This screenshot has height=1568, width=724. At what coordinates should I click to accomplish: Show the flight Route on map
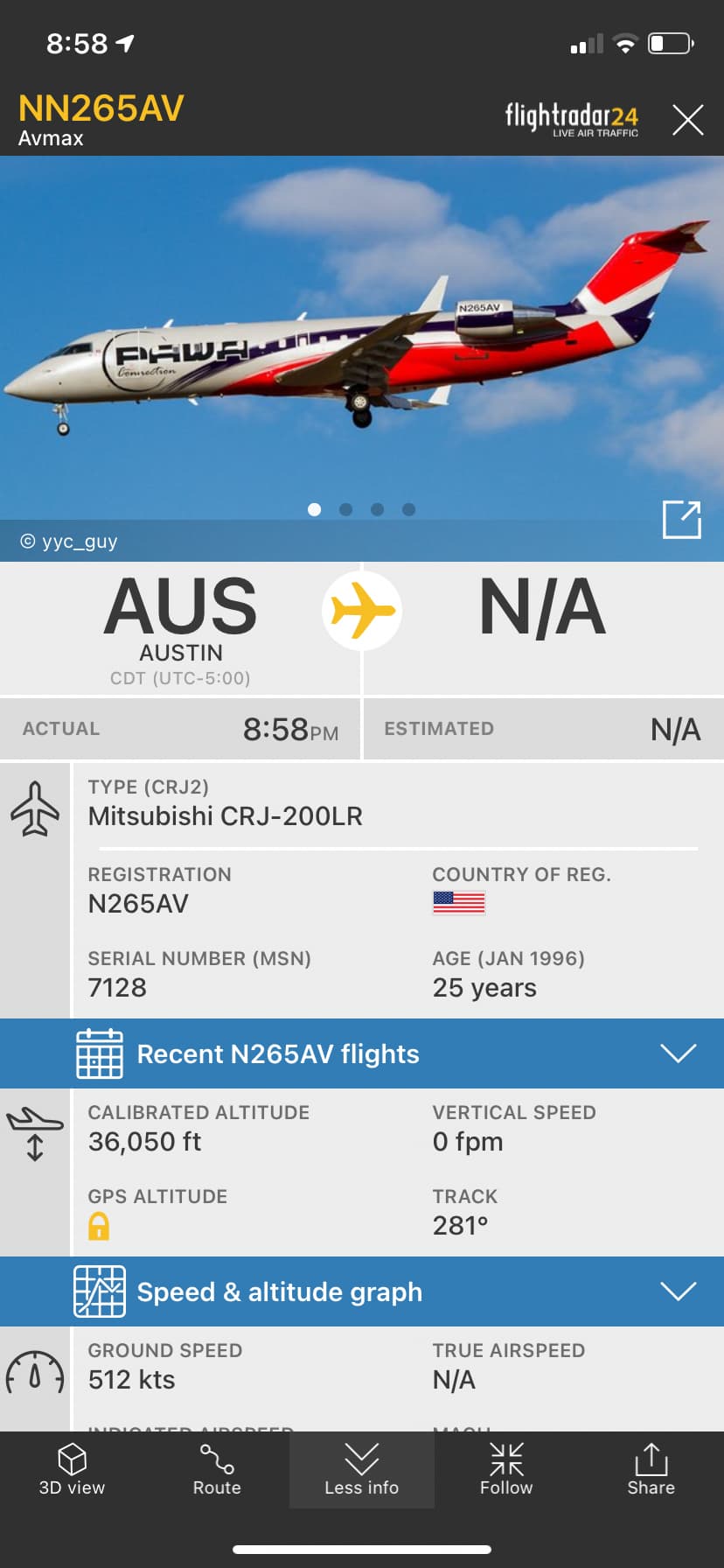217,1470
